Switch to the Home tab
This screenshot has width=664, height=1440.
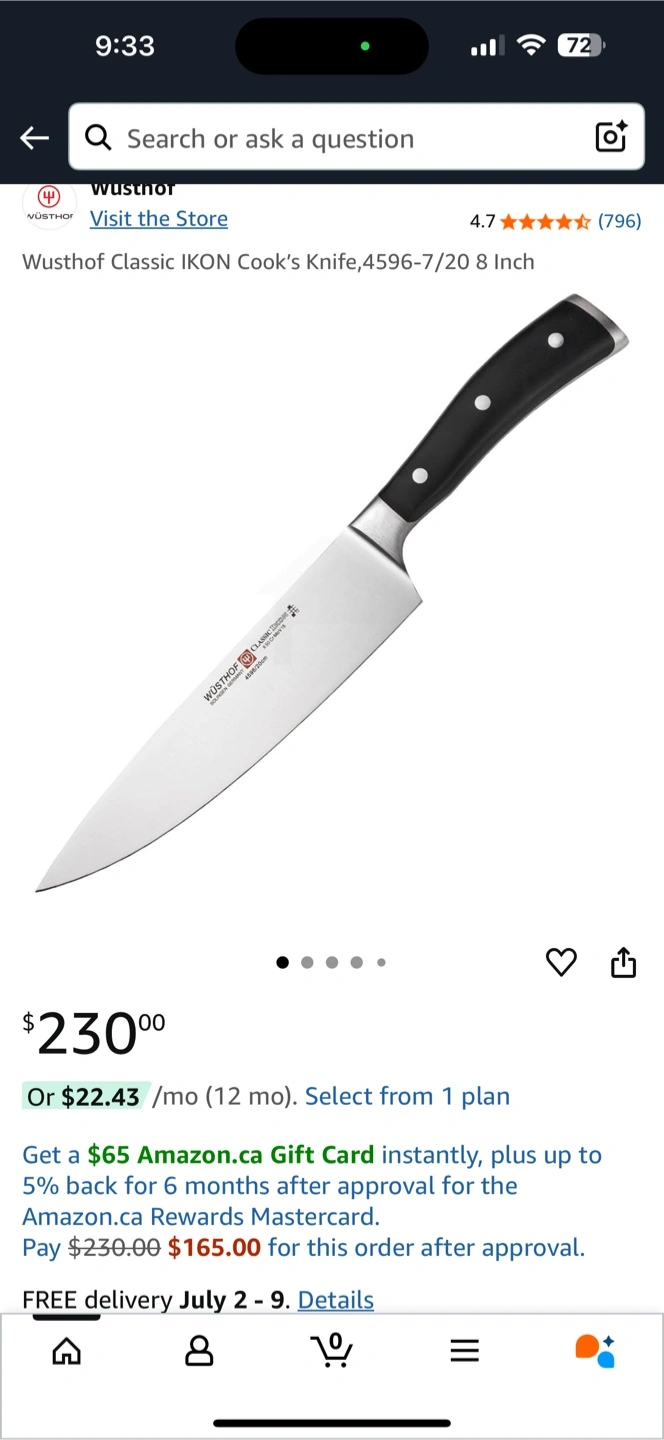(x=67, y=1351)
